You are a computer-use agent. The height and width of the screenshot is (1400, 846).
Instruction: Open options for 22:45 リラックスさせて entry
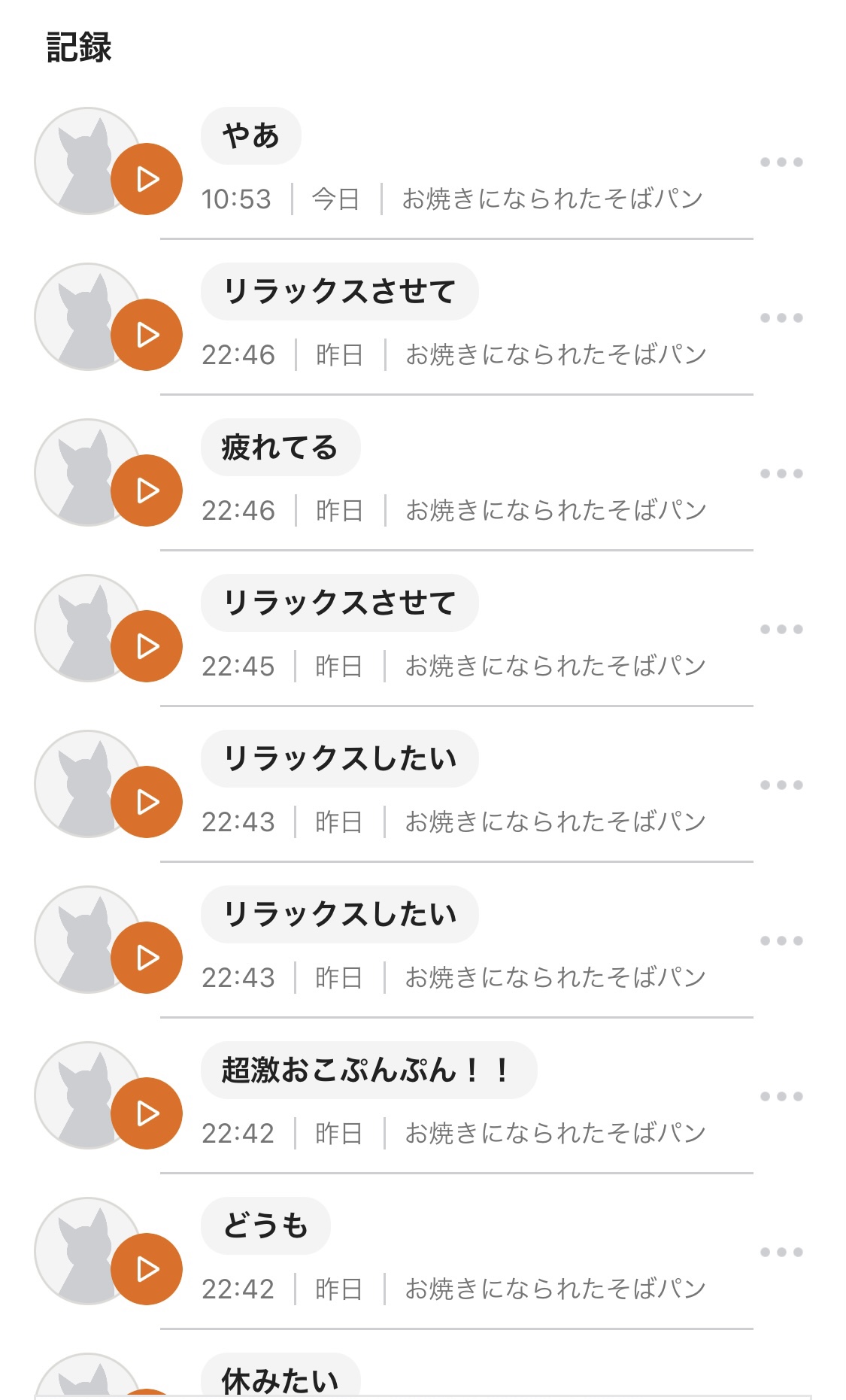[781, 629]
